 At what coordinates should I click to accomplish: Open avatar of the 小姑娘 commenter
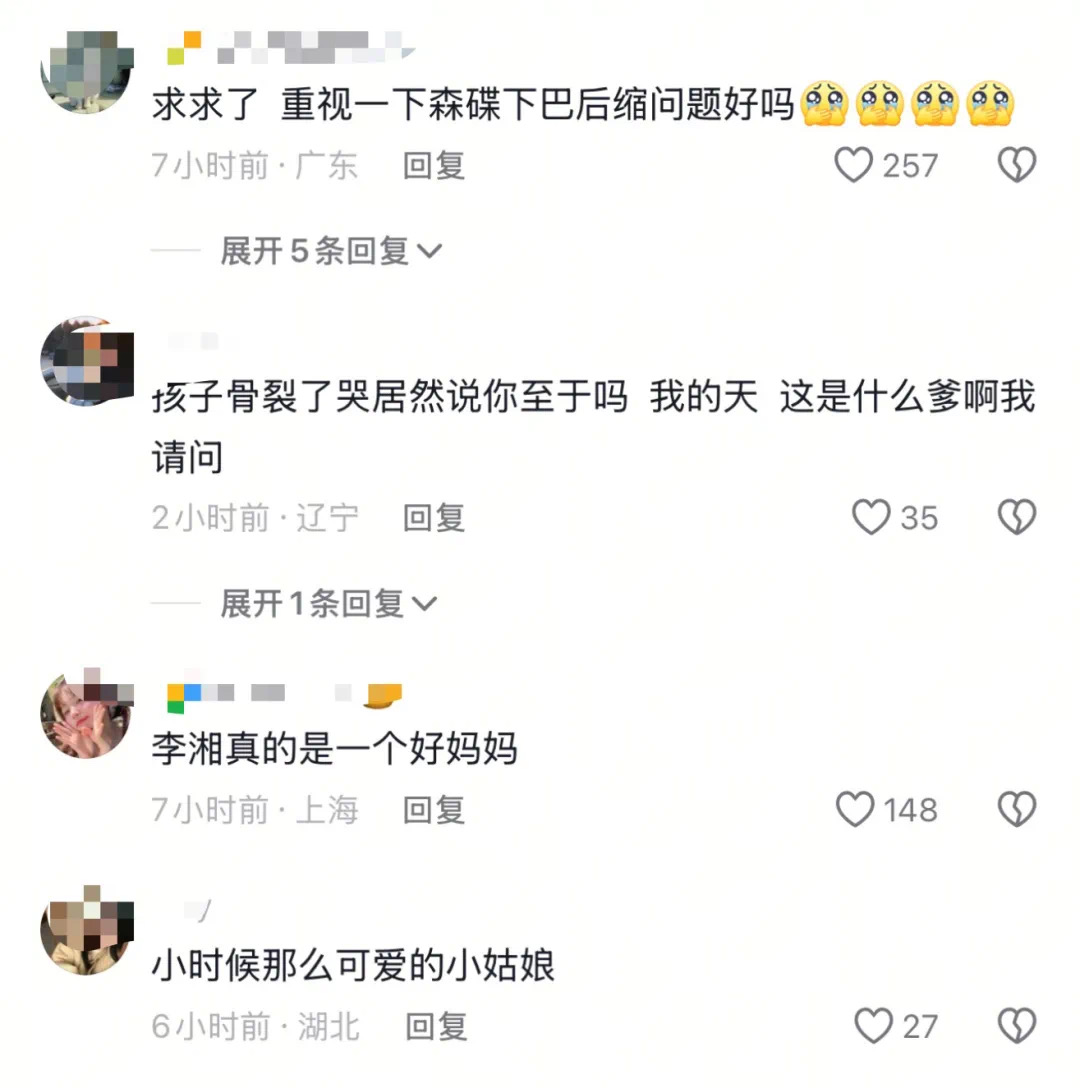tap(86, 930)
